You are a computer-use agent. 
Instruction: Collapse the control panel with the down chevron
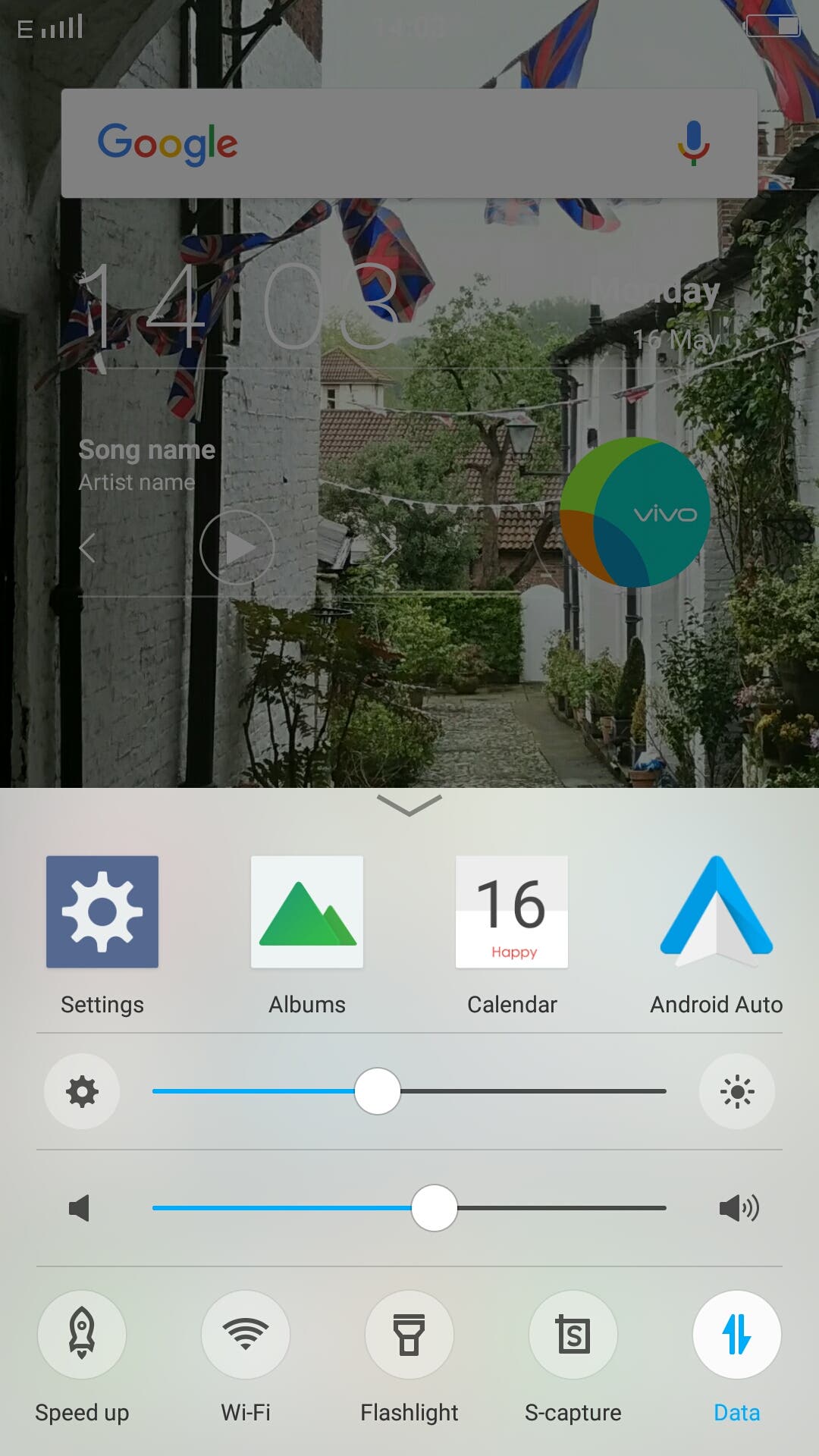pyautogui.click(x=409, y=805)
